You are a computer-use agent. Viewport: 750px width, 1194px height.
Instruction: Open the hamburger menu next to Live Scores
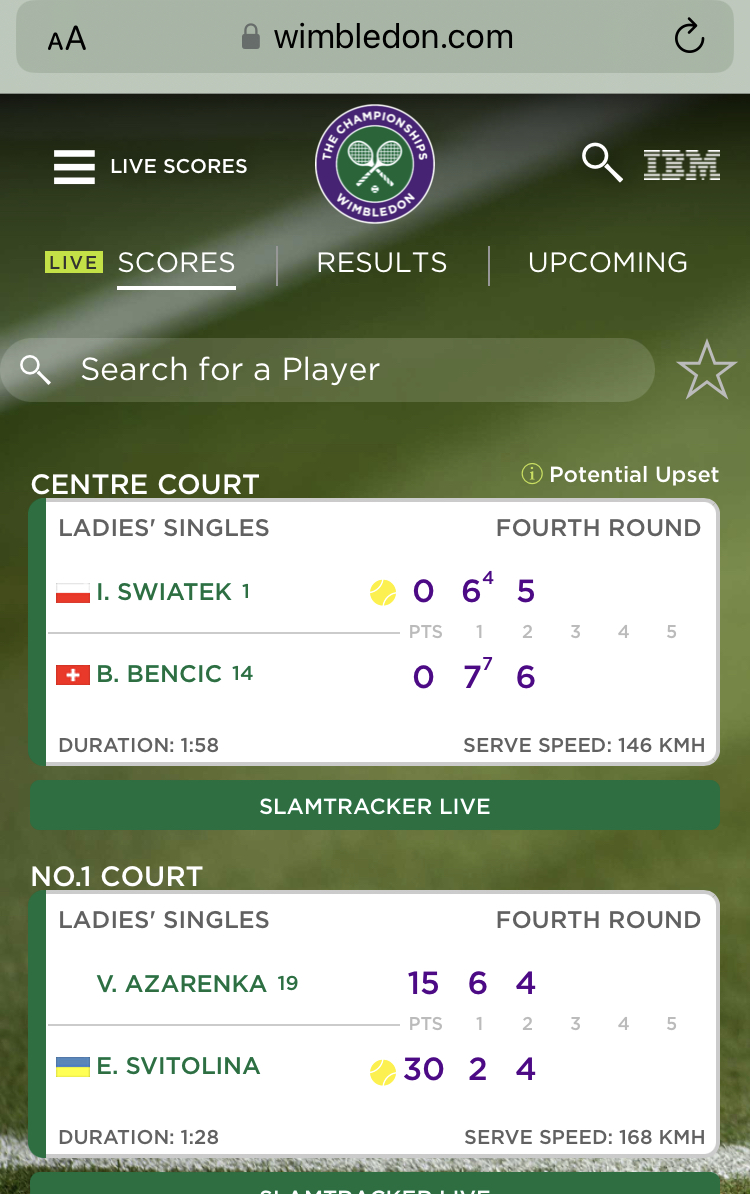click(x=74, y=166)
